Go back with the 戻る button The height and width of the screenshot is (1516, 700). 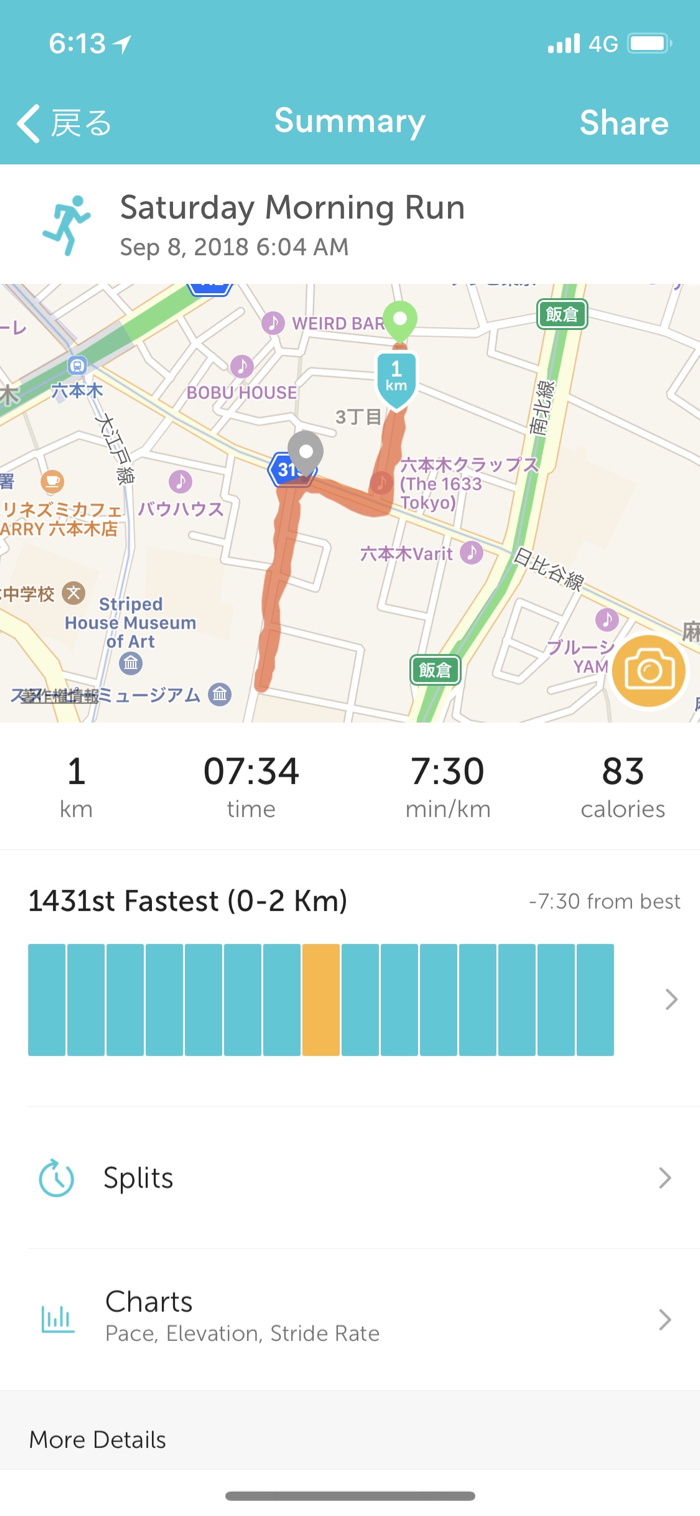[x=65, y=123]
